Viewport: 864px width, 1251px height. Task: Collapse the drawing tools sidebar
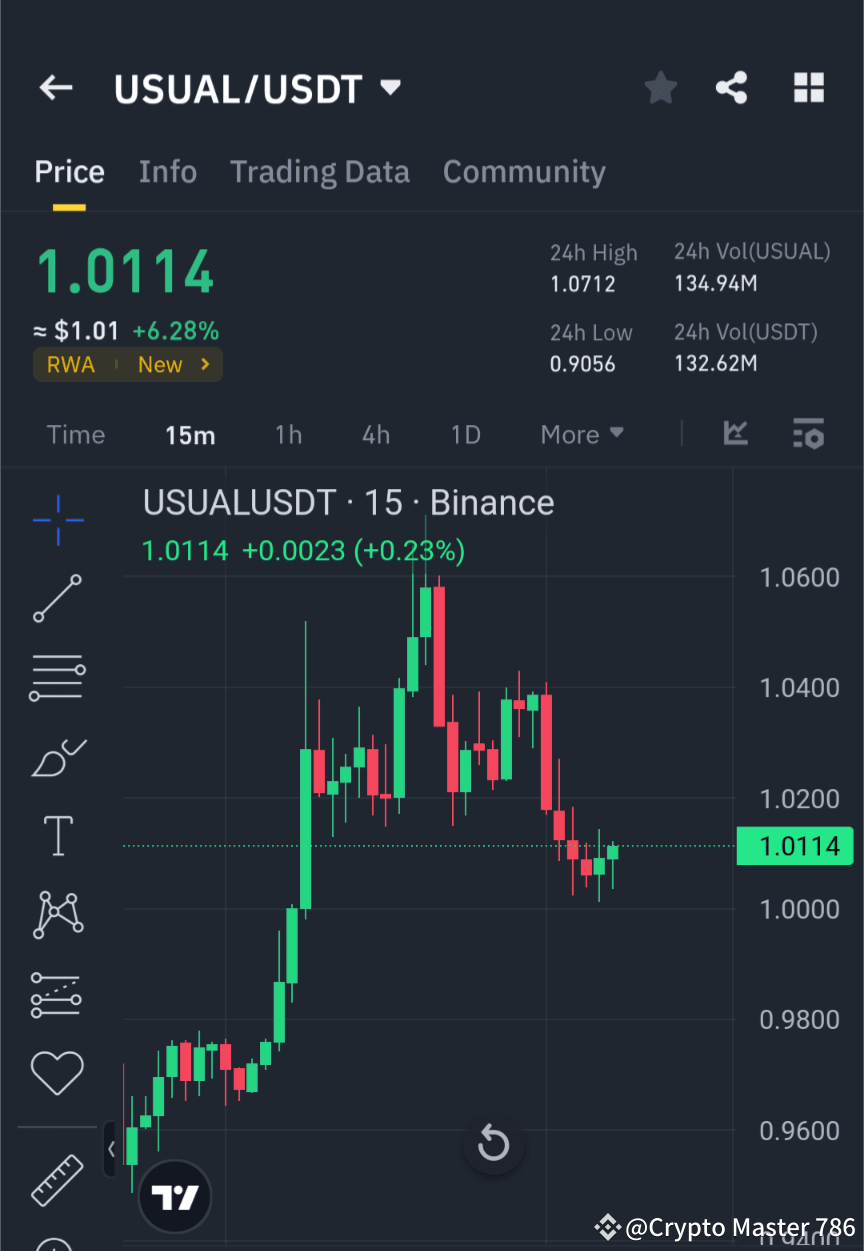click(x=111, y=1149)
